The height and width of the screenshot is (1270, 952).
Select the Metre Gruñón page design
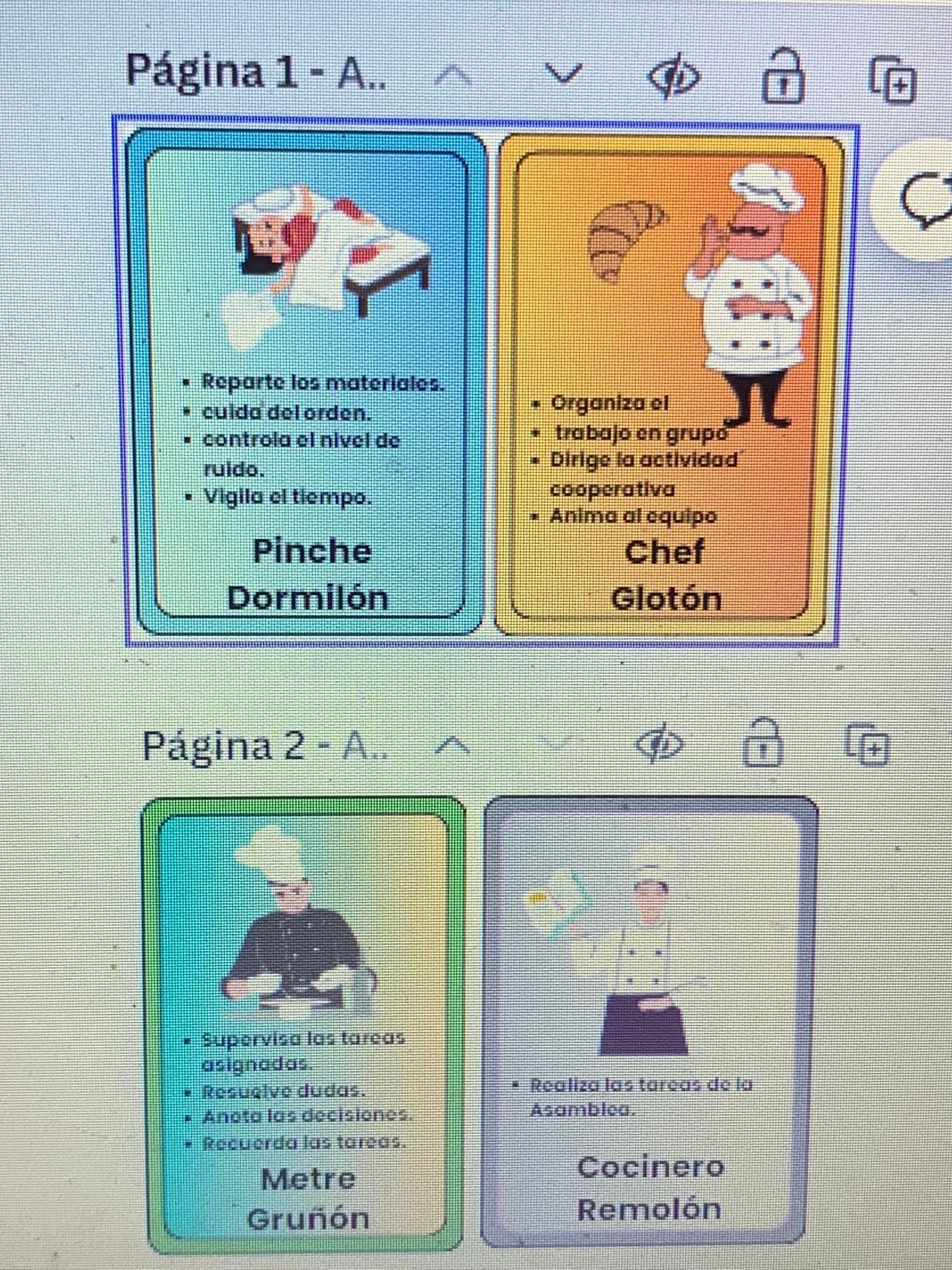coord(304,1026)
